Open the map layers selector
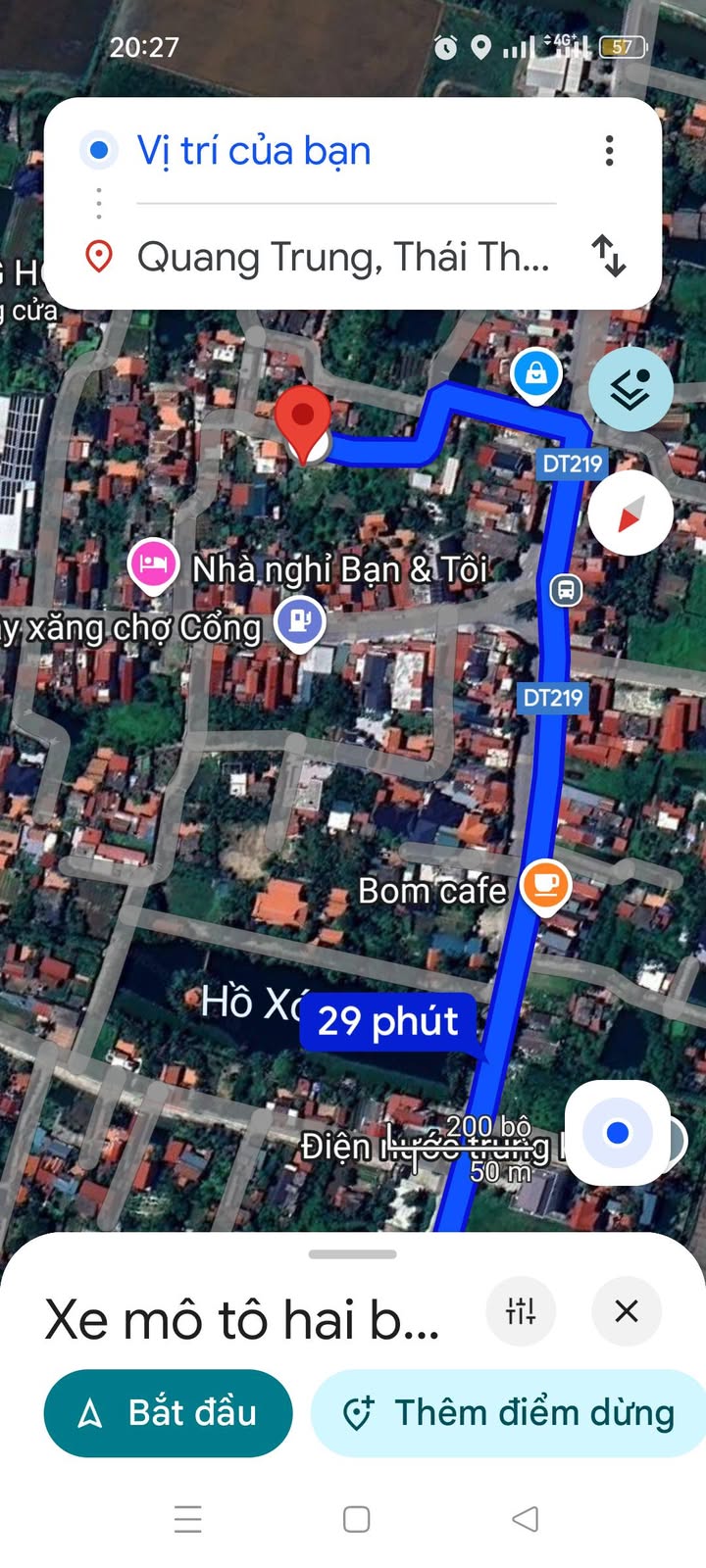706x1568 pixels. [630, 389]
